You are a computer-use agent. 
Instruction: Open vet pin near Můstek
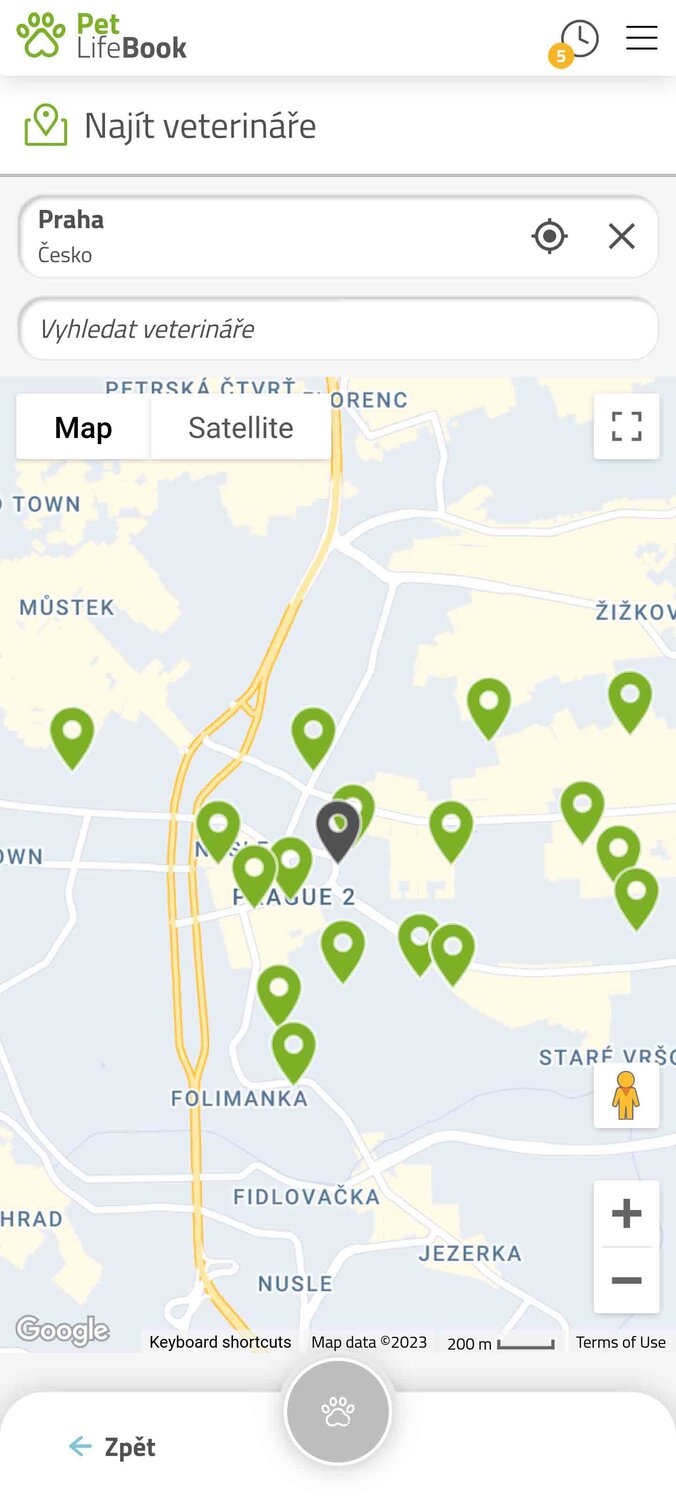pos(72,734)
